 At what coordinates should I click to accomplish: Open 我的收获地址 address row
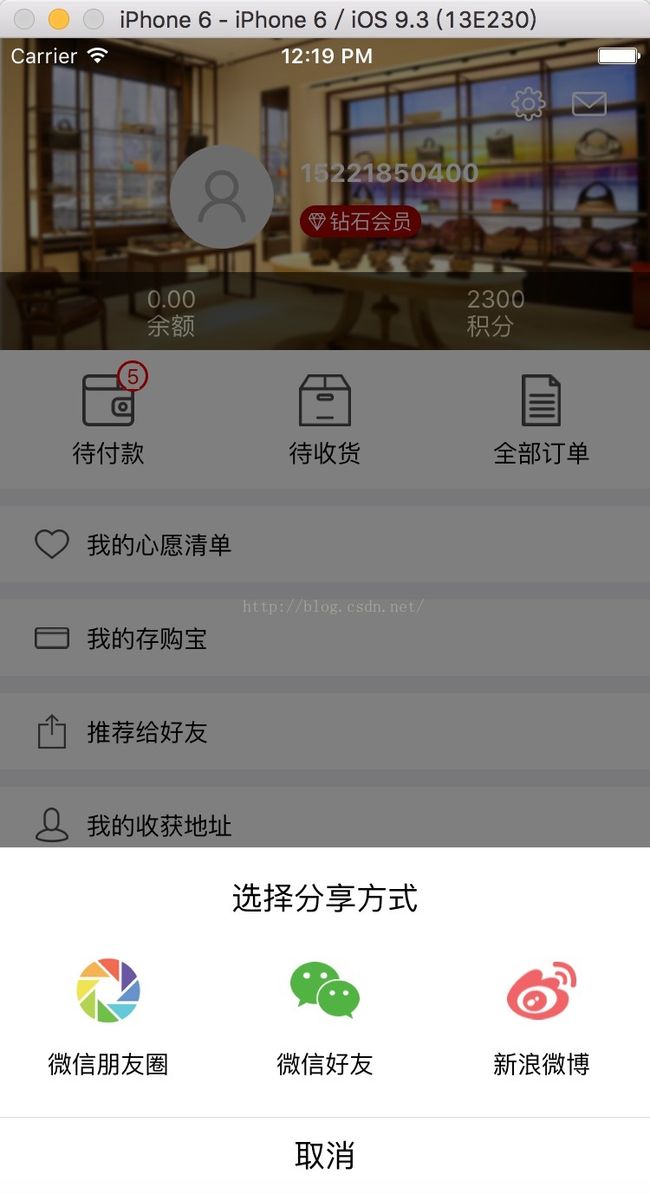coord(325,817)
